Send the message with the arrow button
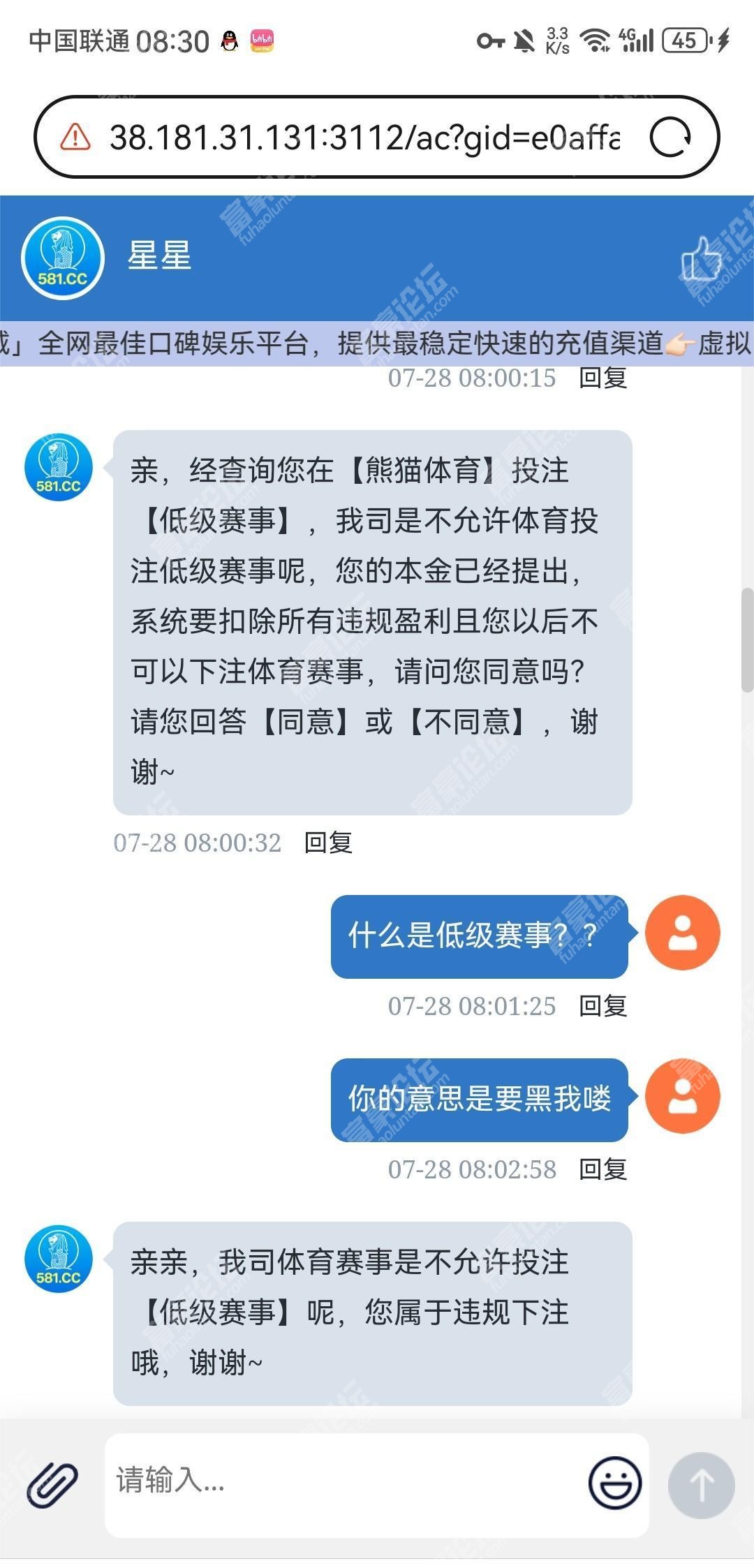 (x=701, y=1485)
